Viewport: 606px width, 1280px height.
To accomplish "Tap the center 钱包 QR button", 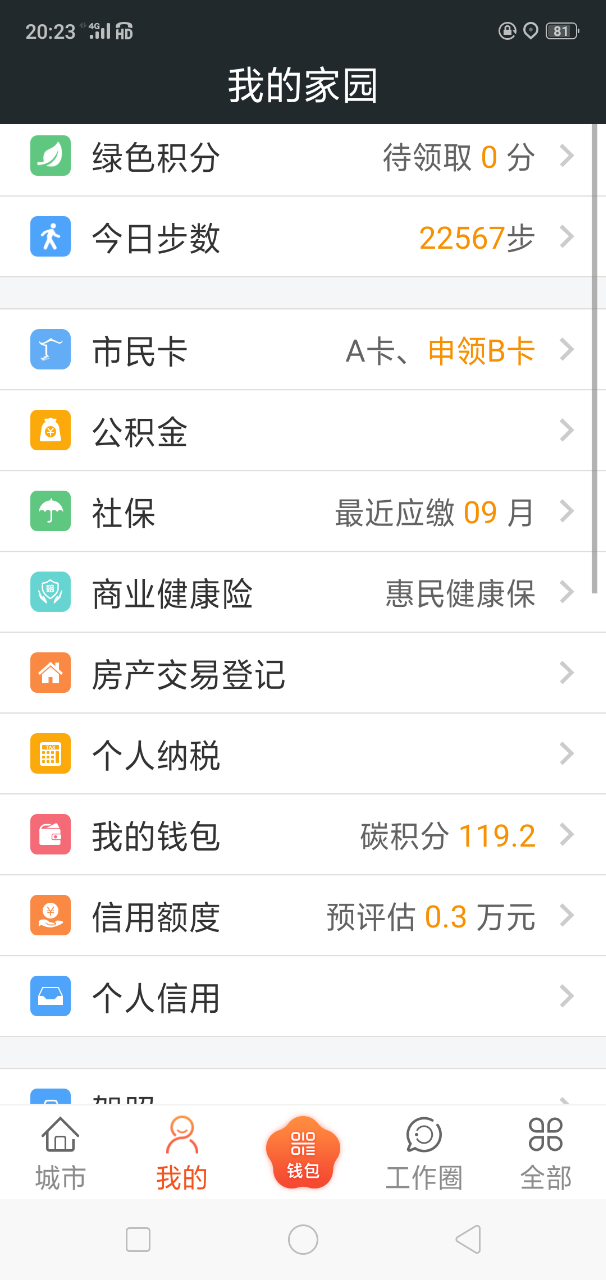I will pos(303,1152).
